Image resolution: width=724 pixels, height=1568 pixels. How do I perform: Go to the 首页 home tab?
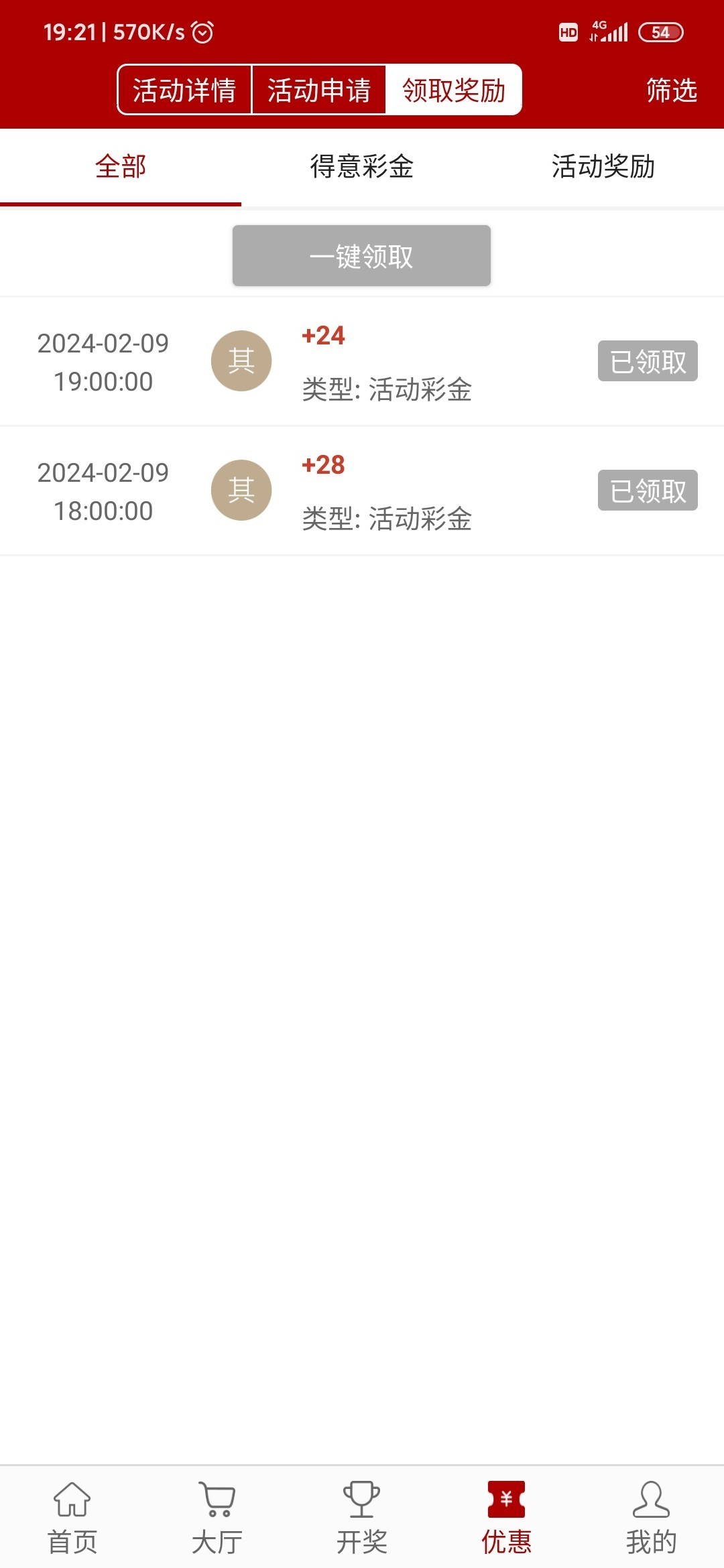point(72,1518)
